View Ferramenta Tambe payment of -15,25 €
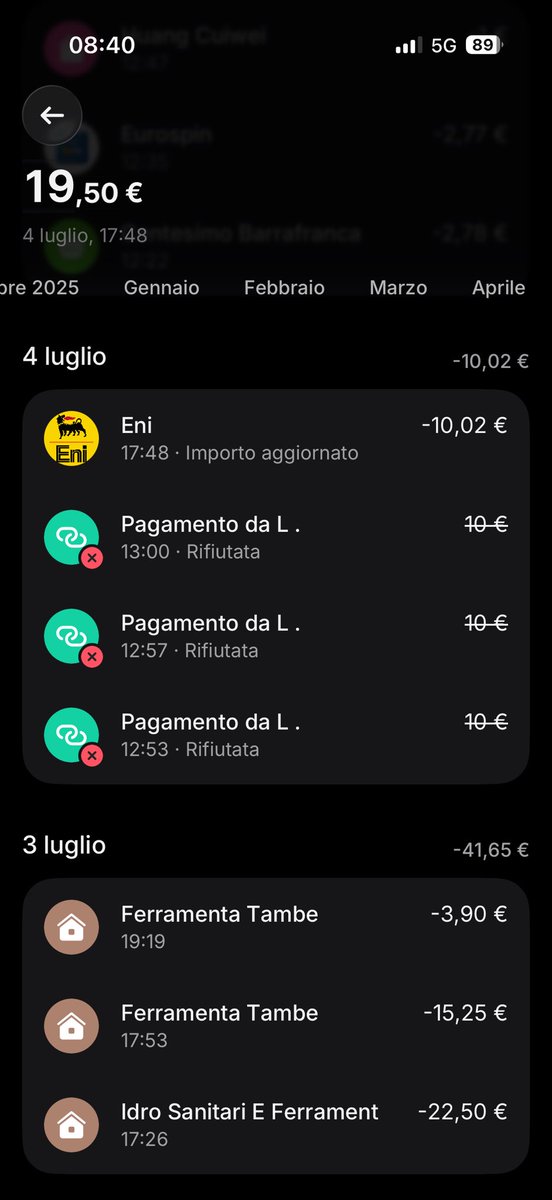This screenshot has height=1200, width=552. pyautogui.click(x=276, y=1026)
